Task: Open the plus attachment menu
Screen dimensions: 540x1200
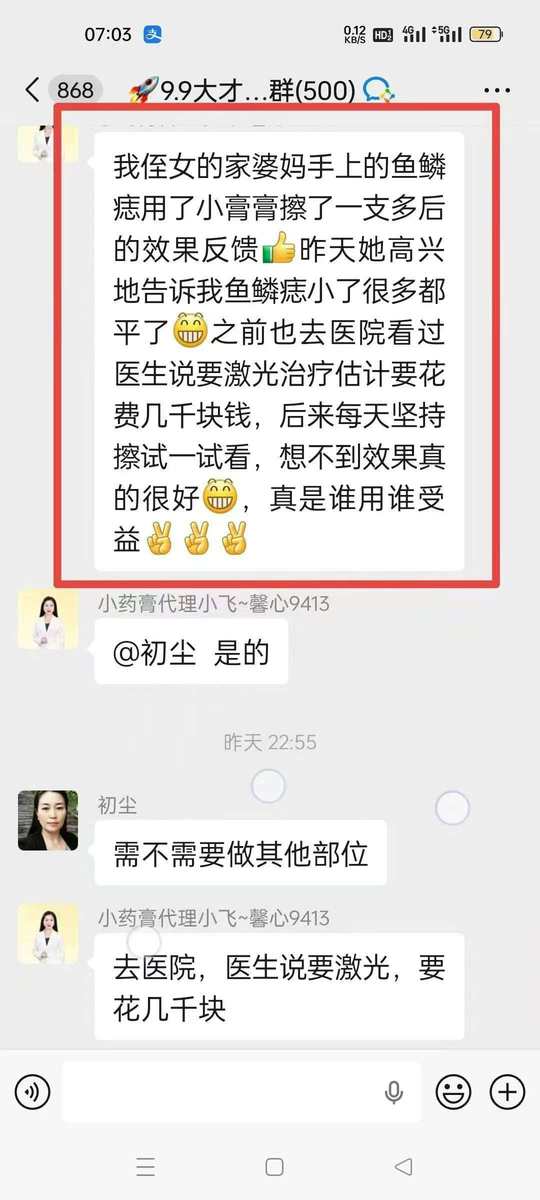Action: pos(507,1092)
